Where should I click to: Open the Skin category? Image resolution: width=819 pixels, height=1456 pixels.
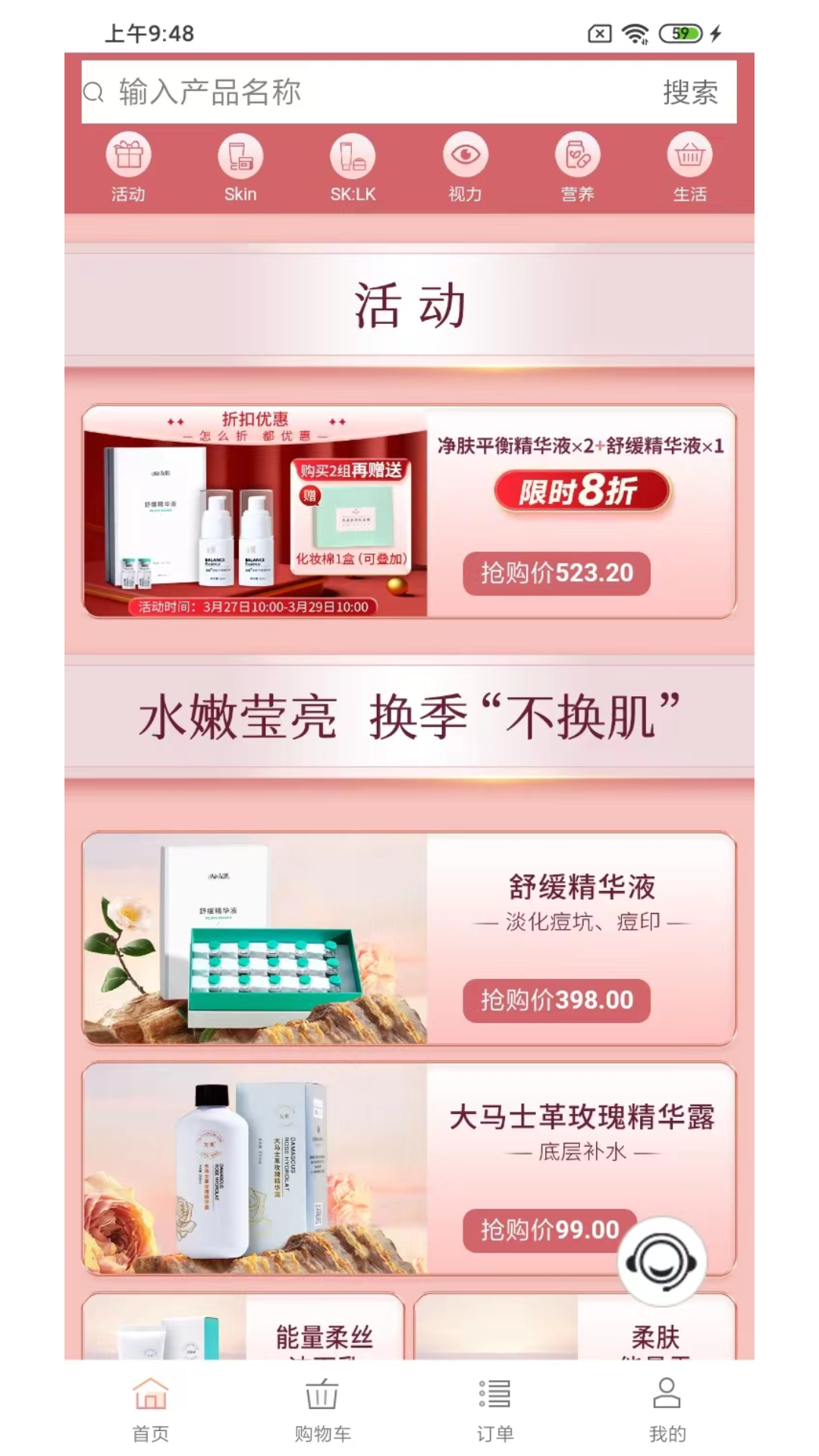240,168
